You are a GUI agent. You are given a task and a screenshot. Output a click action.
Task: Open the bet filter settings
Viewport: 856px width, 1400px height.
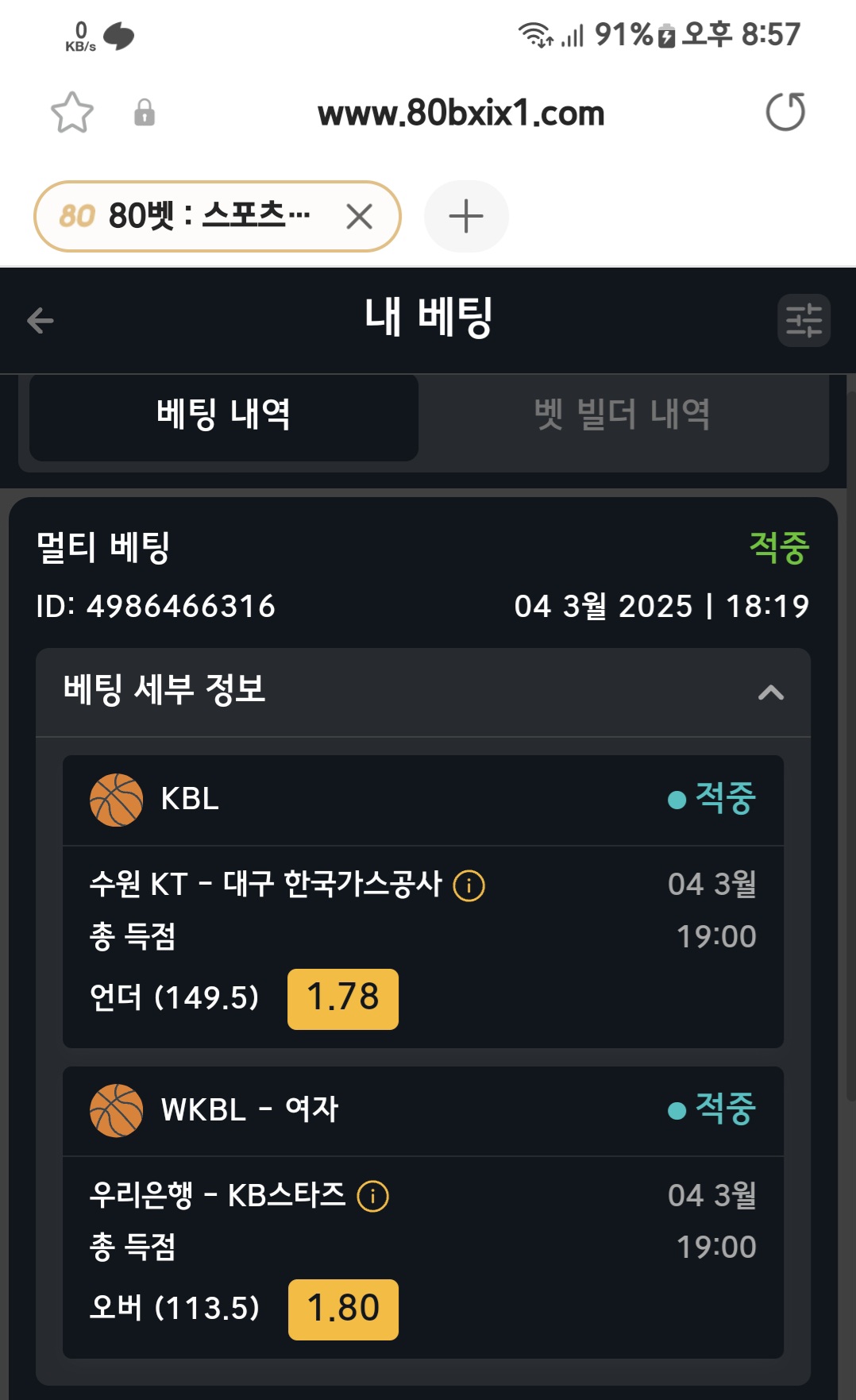click(804, 321)
